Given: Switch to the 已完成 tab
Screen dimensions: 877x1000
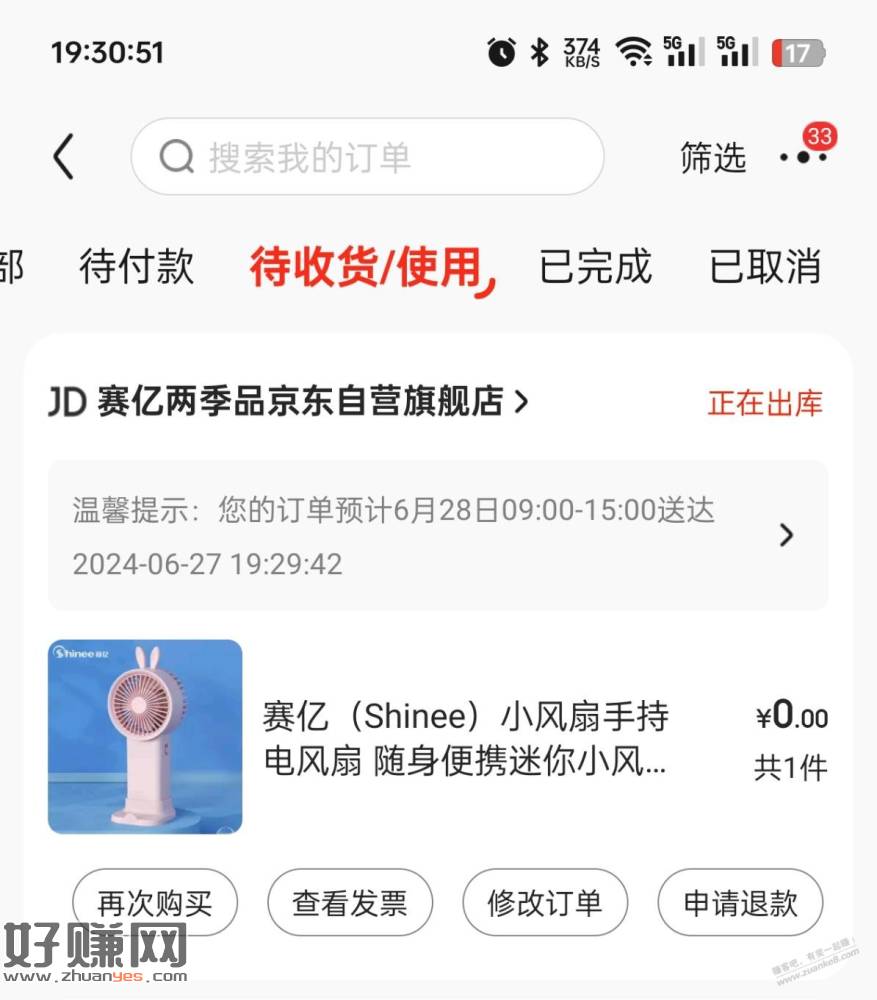Looking at the screenshot, I should [x=595, y=267].
